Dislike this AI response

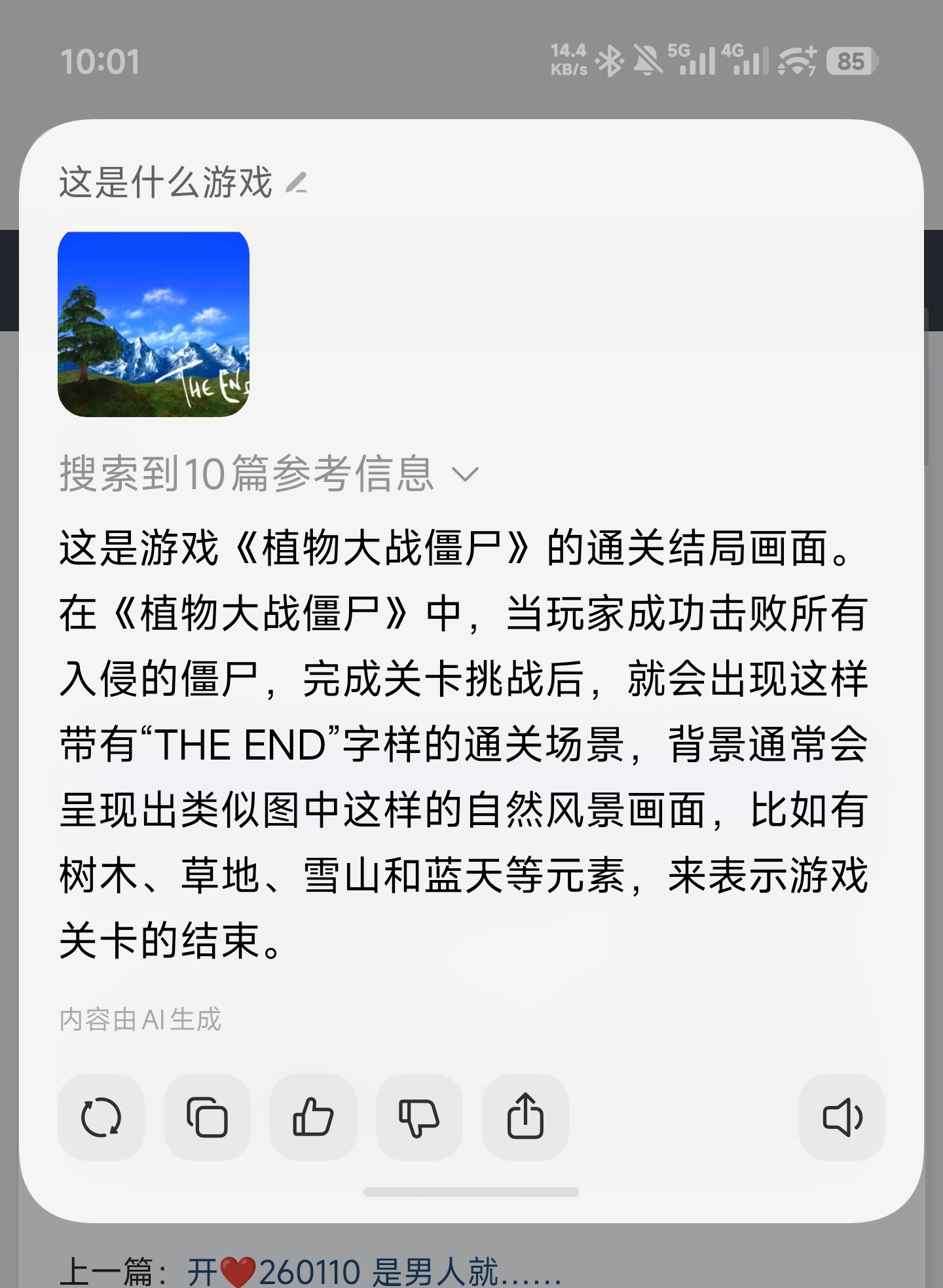pyautogui.click(x=419, y=1117)
